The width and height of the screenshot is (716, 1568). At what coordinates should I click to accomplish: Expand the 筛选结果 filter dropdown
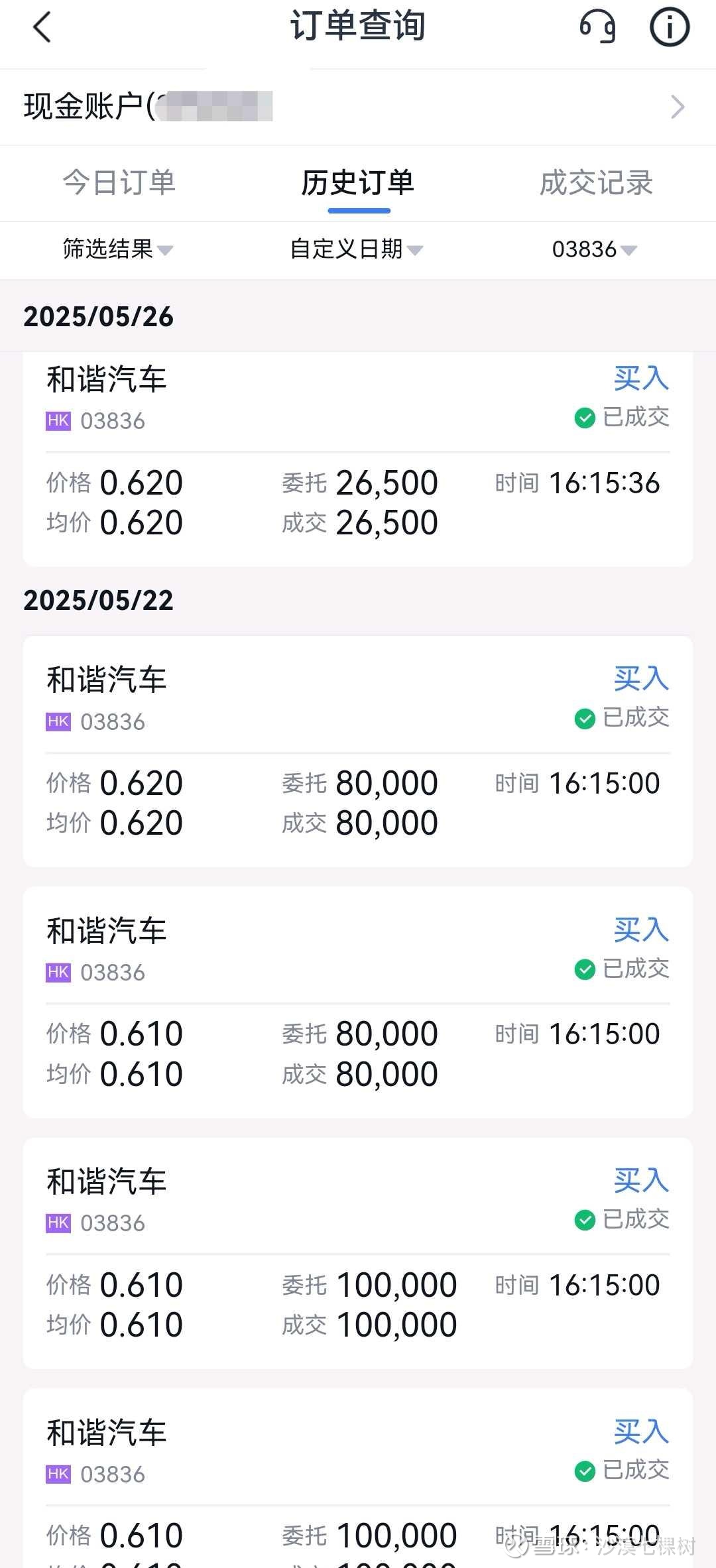point(118,249)
